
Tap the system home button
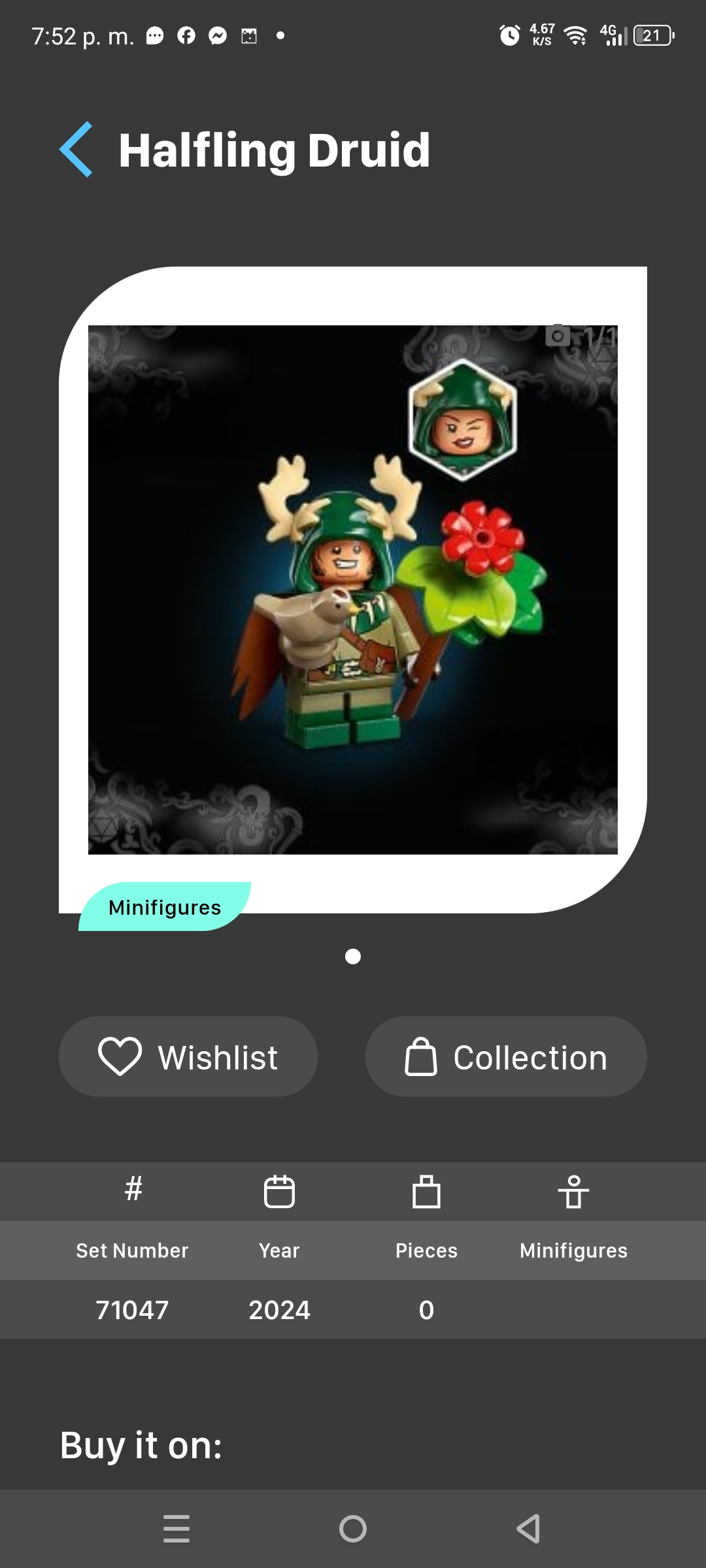click(x=353, y=1529)
